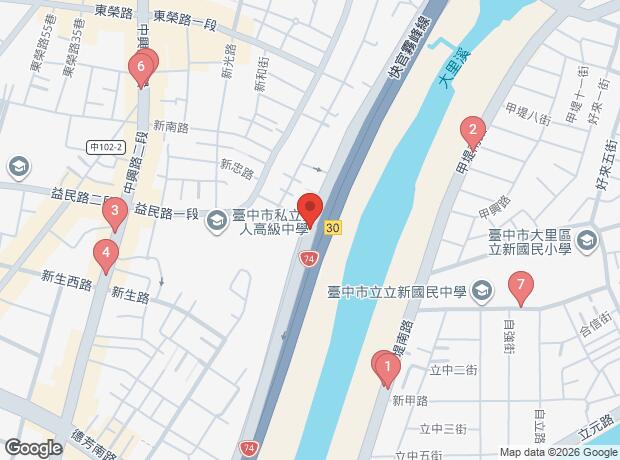Tap the unnumbered red pin beside route 74
The image size is (620, 460).
(310, 210)
